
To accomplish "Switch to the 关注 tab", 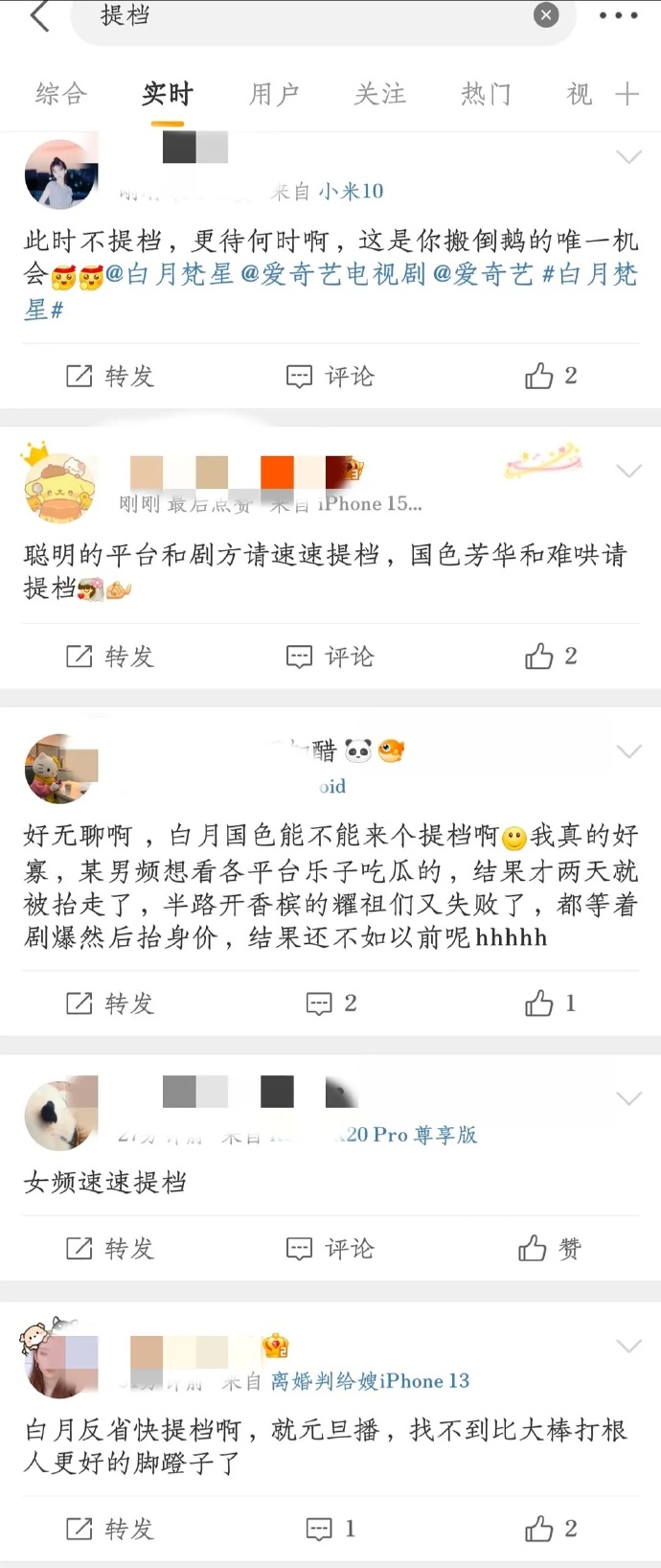I will point(380,94).
